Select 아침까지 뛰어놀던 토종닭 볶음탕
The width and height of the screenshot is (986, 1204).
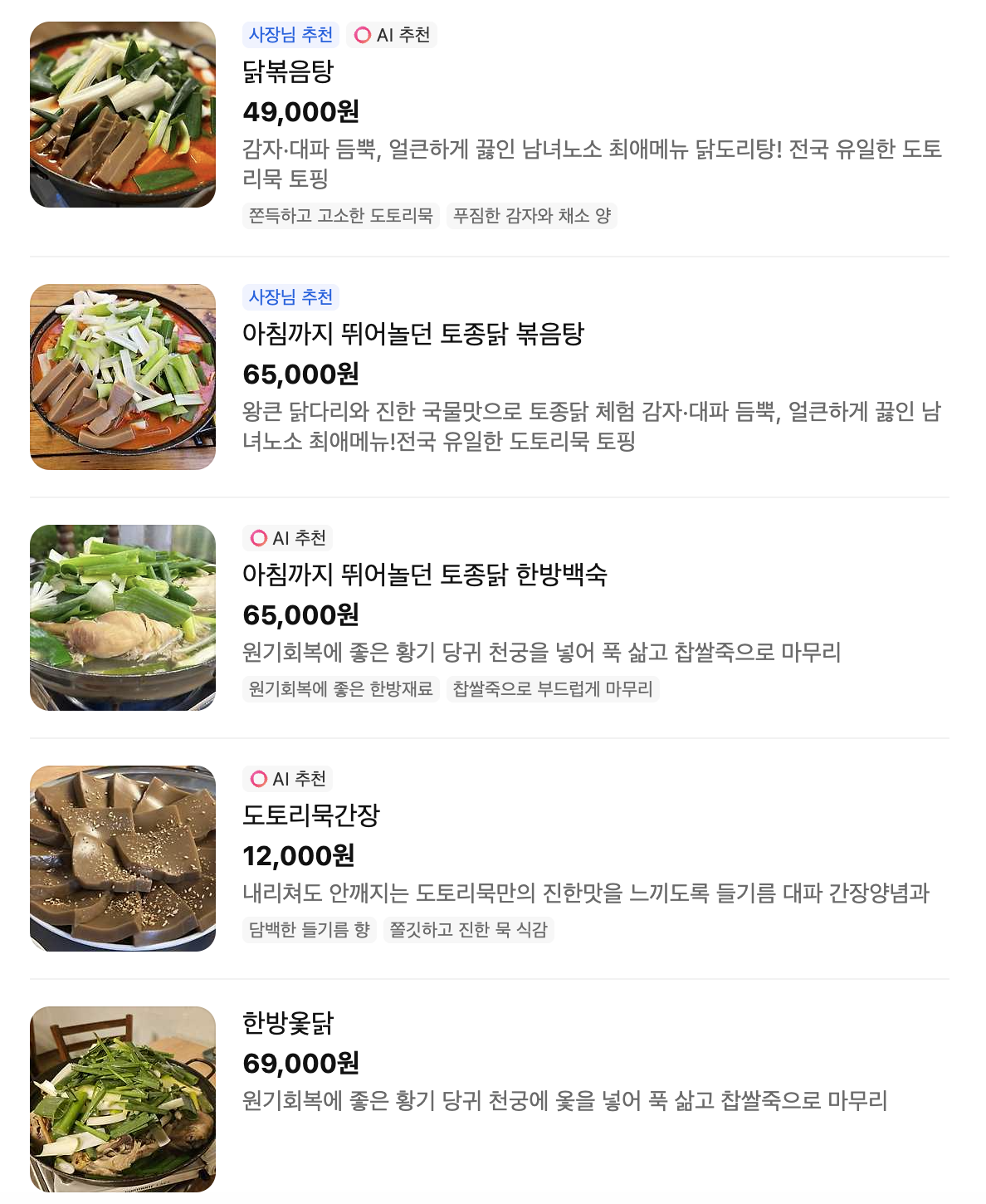[412, 334]
